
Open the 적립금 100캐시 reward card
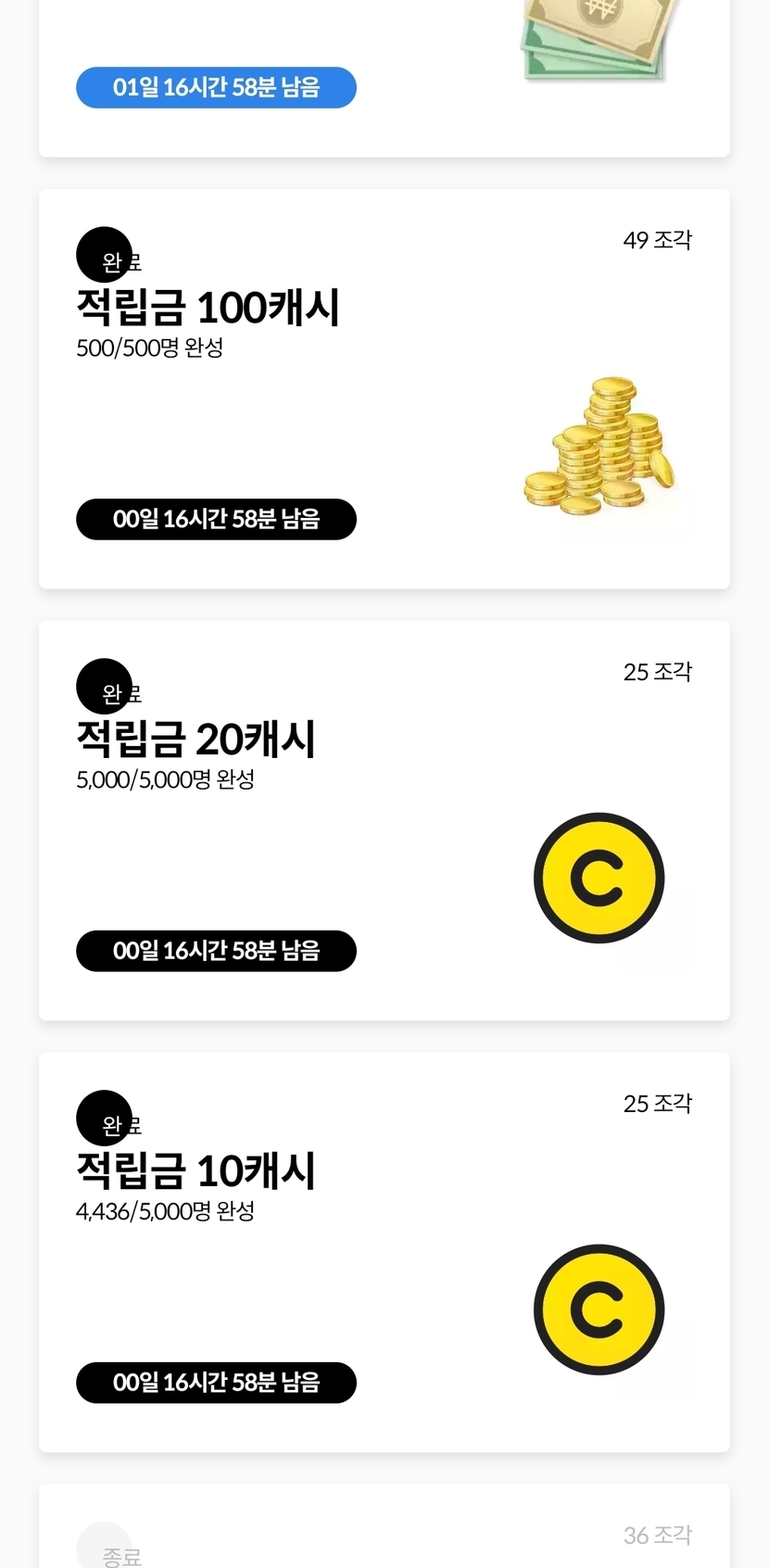384,389
